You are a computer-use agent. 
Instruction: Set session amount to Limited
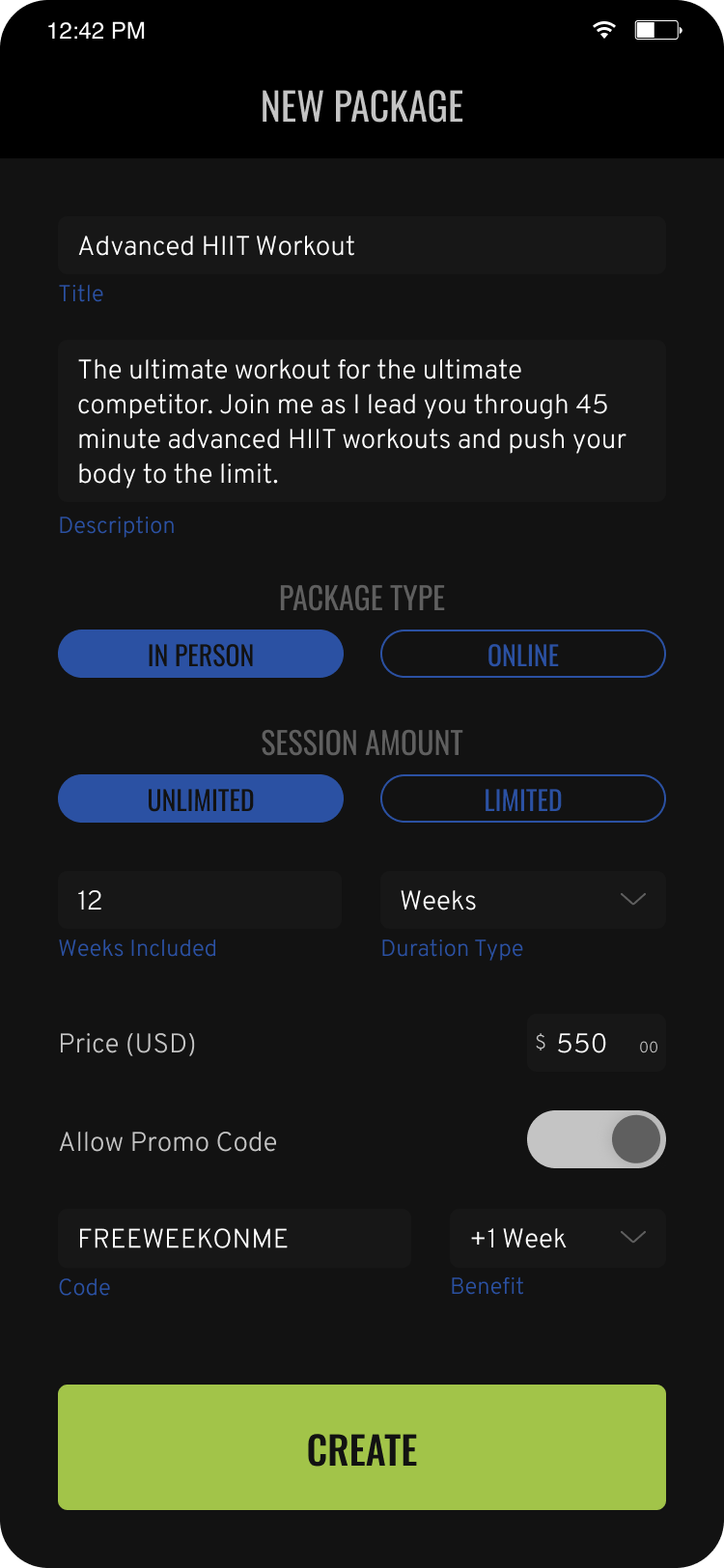point(523,799)
